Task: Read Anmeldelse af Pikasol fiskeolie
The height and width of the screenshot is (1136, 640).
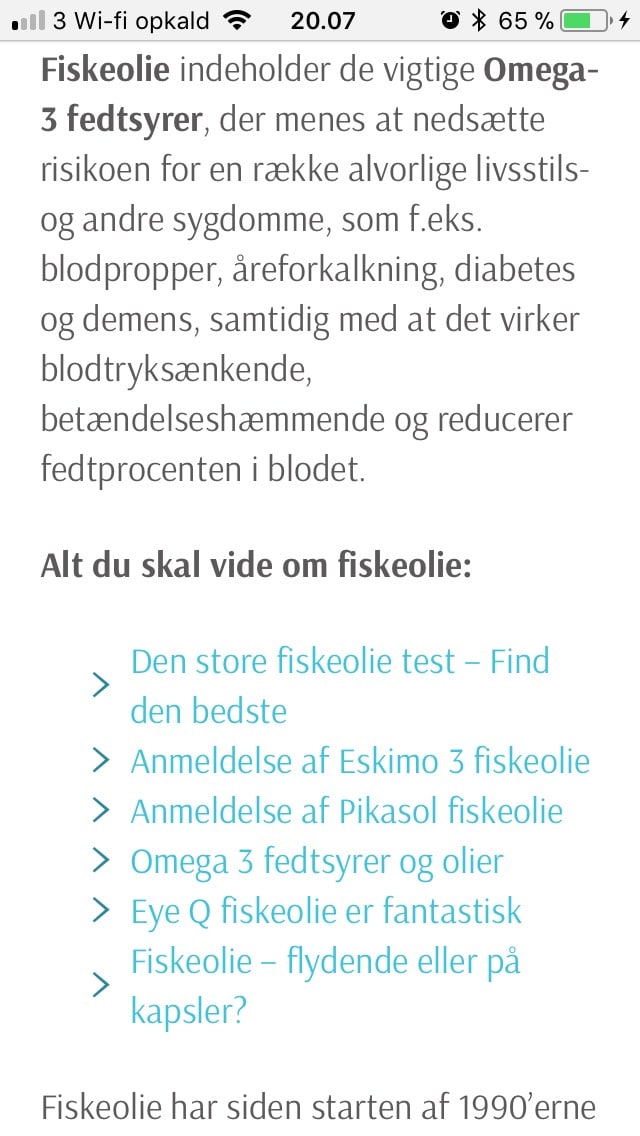Action: point(346,812)
